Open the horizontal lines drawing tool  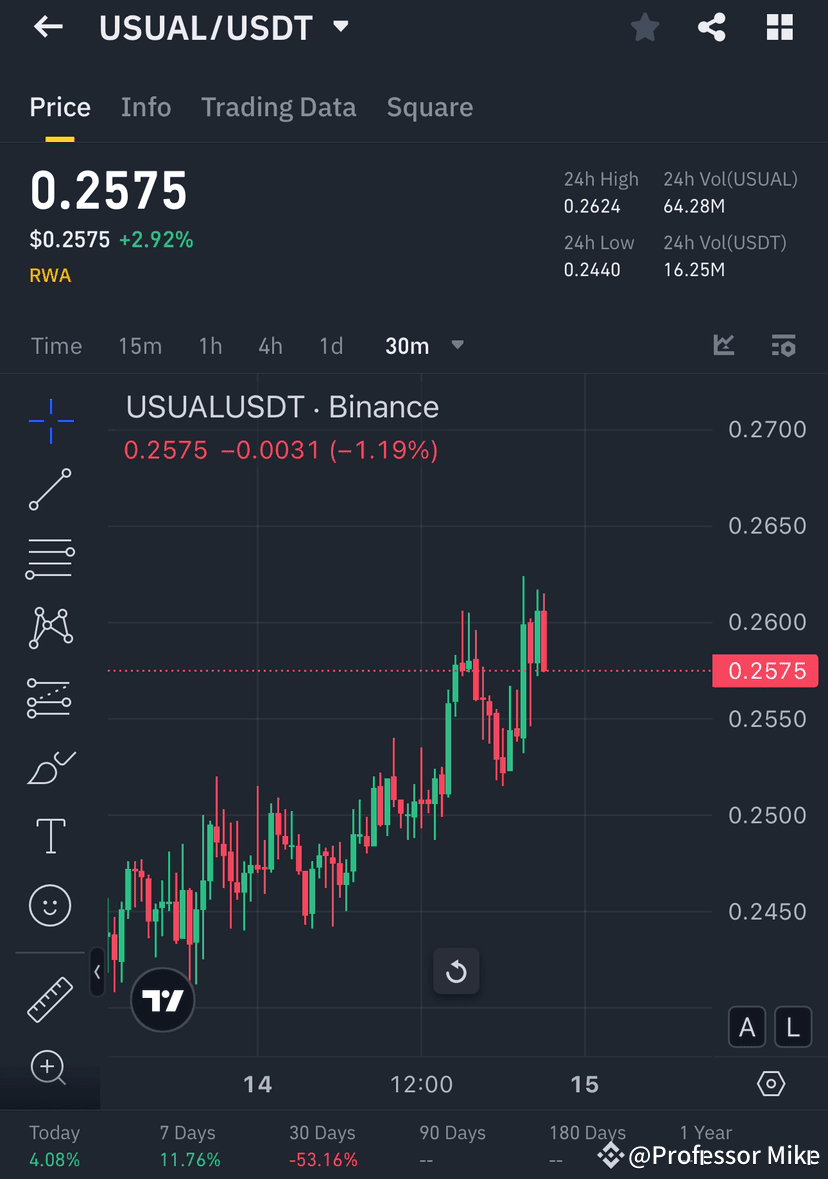(x=49, y=558)
